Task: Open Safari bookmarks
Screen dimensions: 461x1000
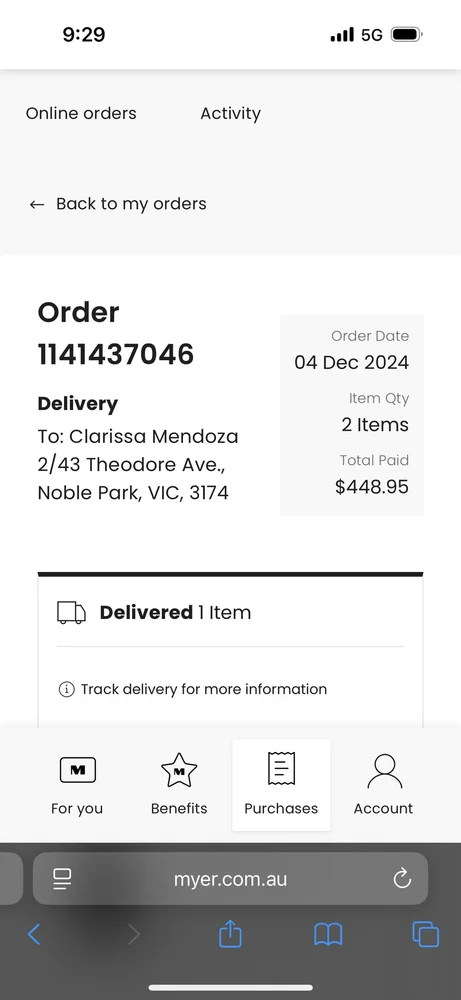Action: pos(328,935)
